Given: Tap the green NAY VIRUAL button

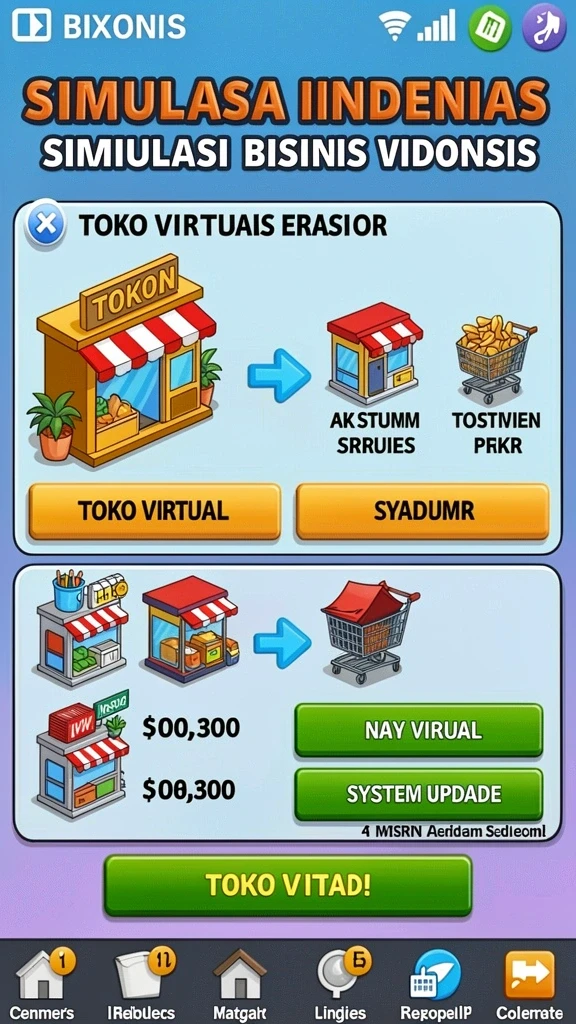Looking at the screenshot, I should (x=419, y=730).
